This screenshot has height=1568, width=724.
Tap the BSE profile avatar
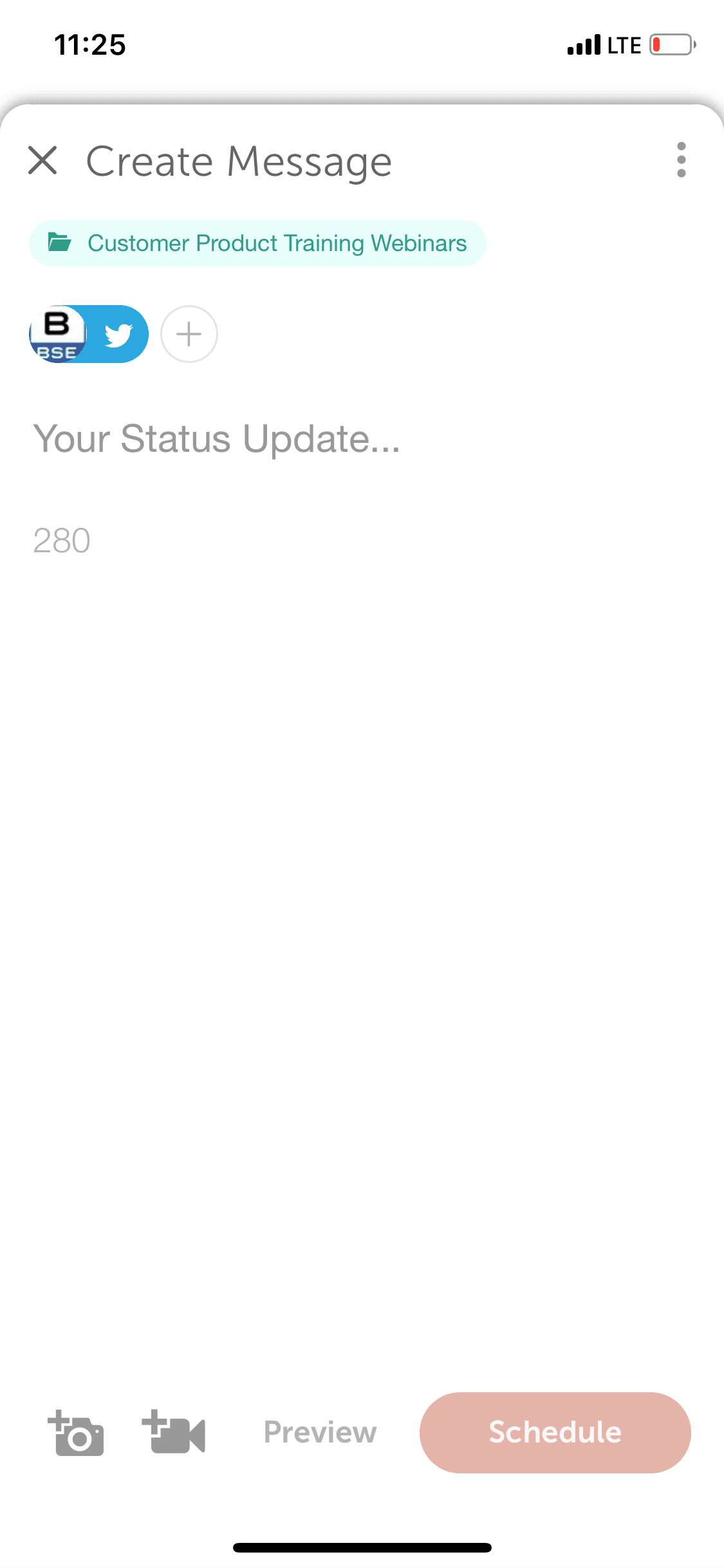pos(58,333)
